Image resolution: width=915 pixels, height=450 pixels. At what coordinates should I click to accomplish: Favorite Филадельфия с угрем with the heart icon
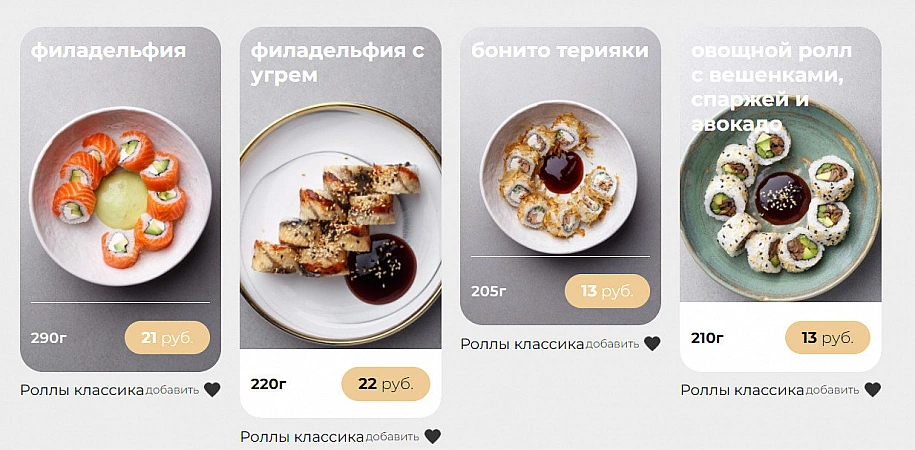(432, 436)
